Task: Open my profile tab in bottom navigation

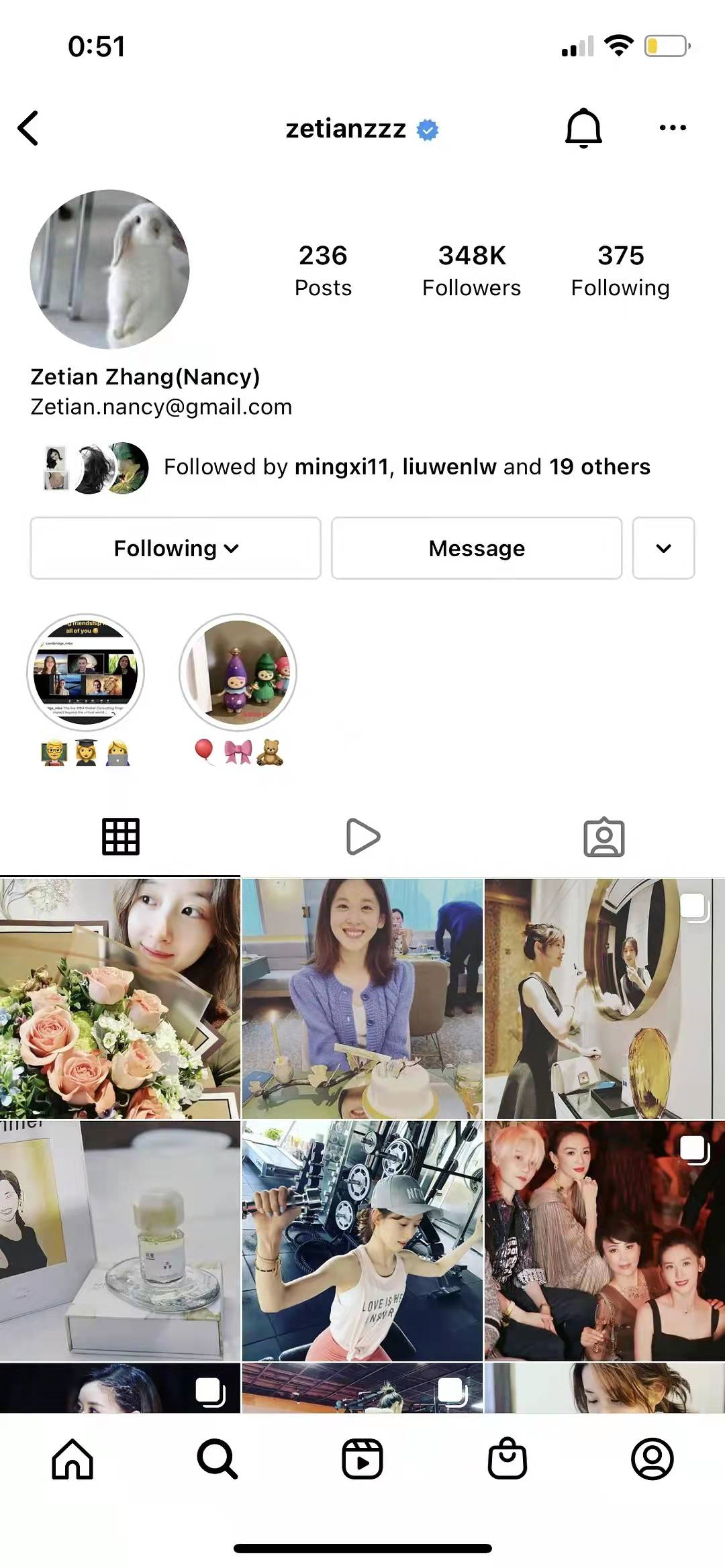Action: (x=652, y=1459)
